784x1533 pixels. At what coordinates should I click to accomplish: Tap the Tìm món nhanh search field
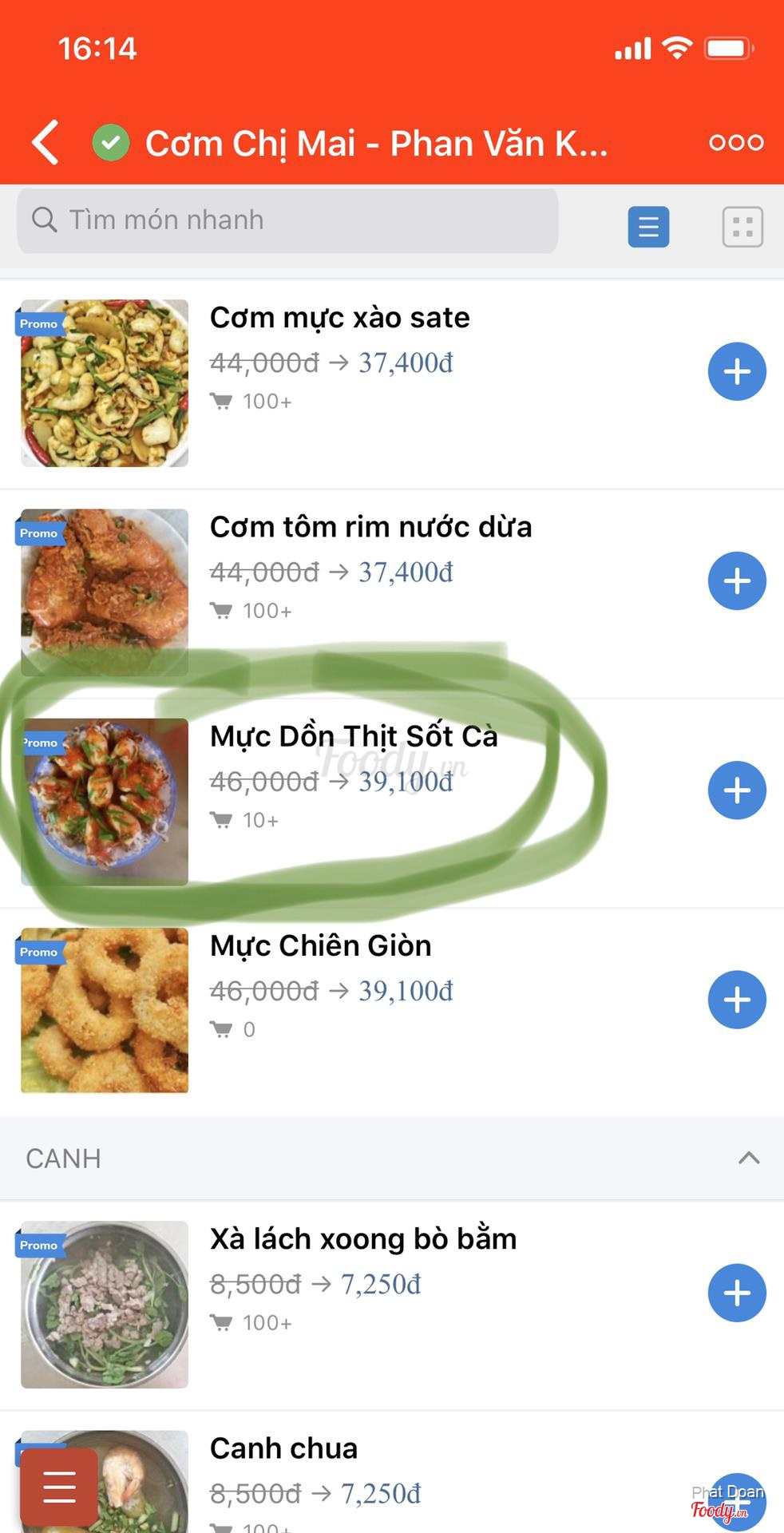(287, 220)
